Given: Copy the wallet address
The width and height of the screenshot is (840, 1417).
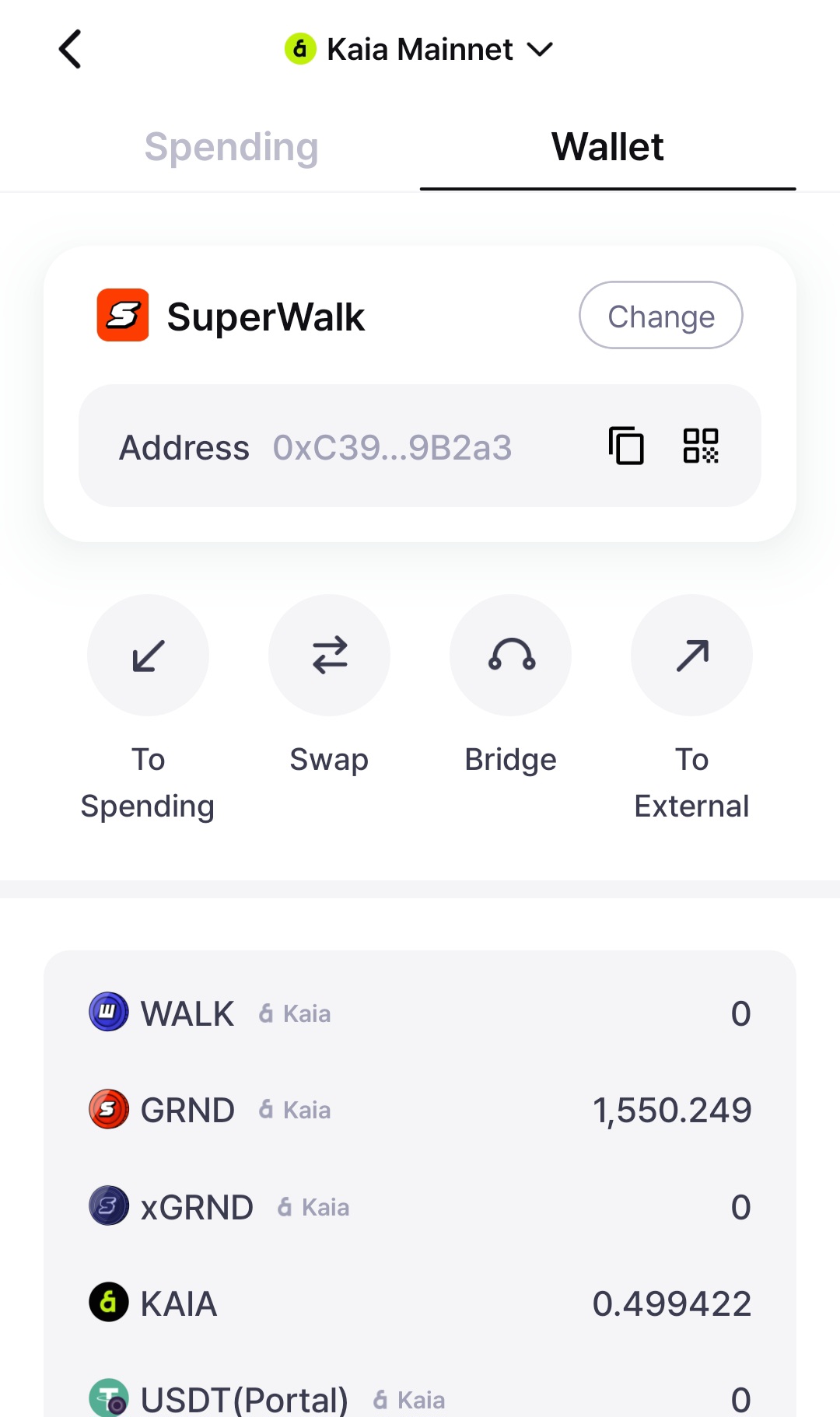Looking at the screenshot, I should 626,446.
